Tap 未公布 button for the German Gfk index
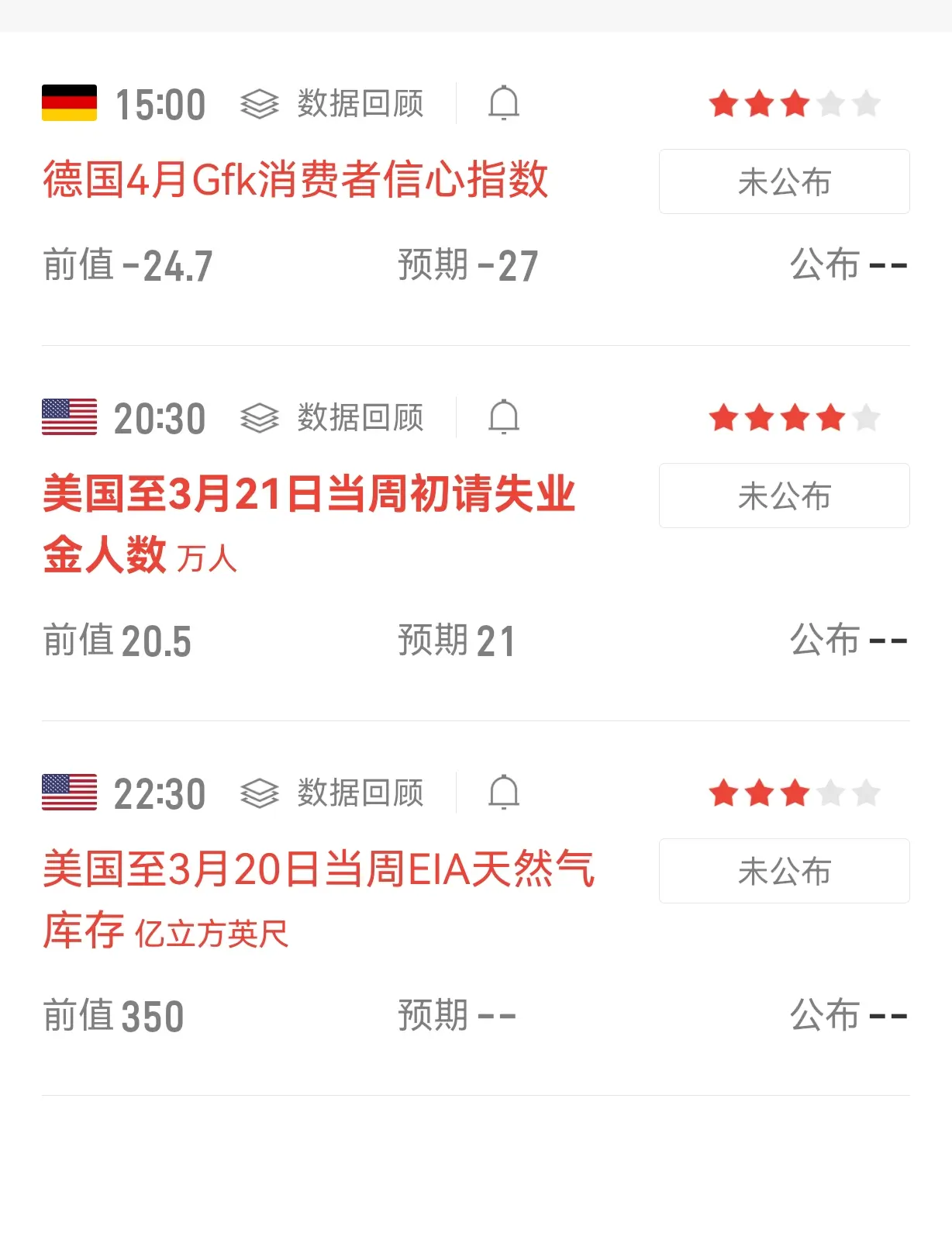Image resolution: width=952 pixels, height=1247 pixels. coord(784,182)
